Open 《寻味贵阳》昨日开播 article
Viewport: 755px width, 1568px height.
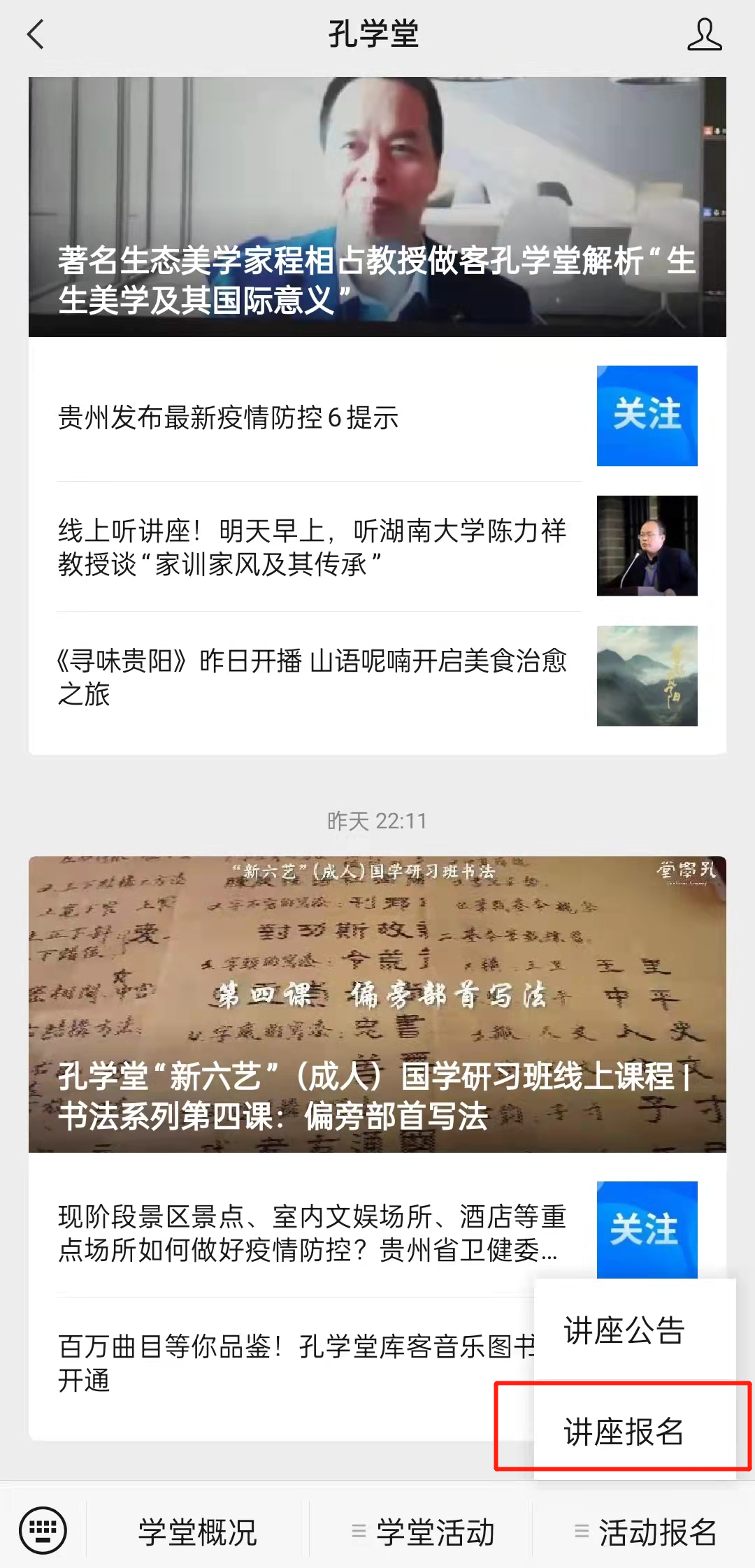(x=312, y=677)
